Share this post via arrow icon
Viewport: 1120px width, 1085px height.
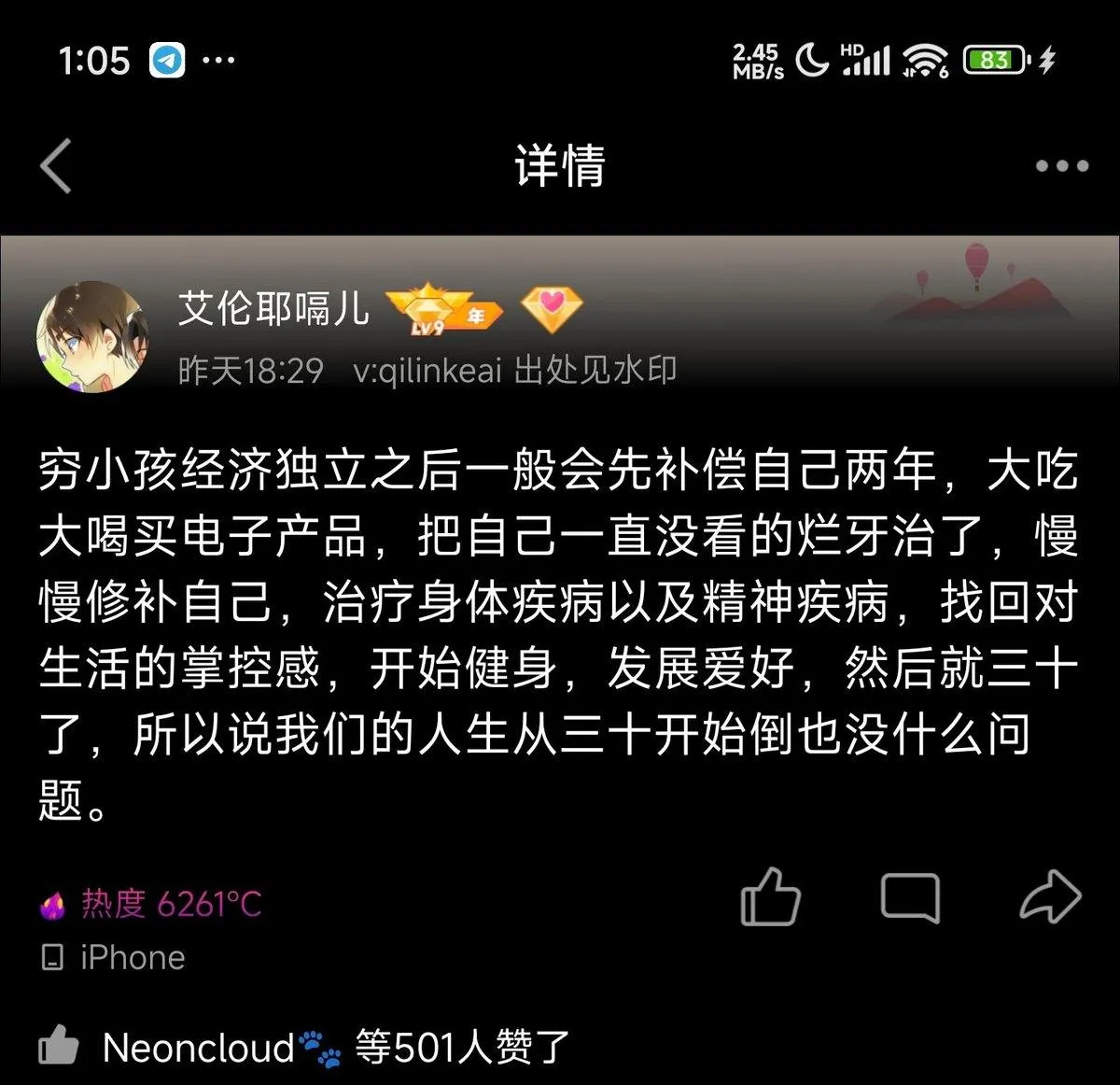(1050, 897)
